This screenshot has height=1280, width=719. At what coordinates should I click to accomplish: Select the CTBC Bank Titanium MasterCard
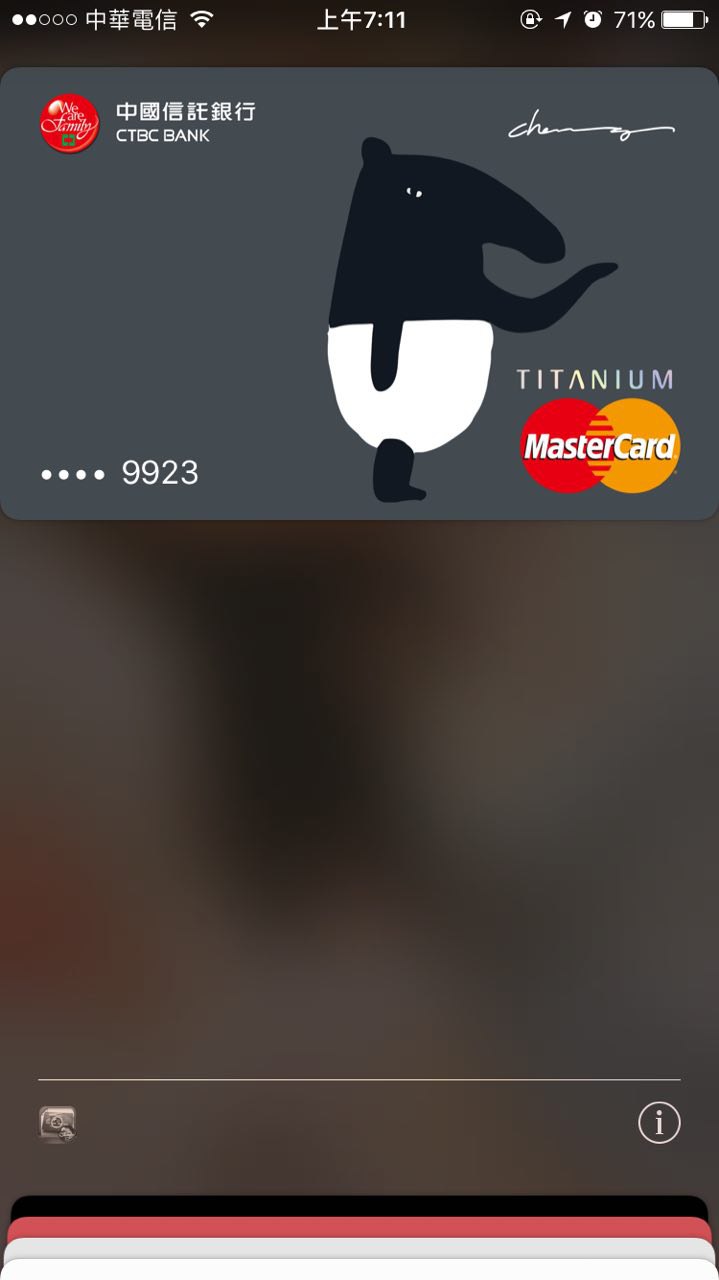coord(359,294)
